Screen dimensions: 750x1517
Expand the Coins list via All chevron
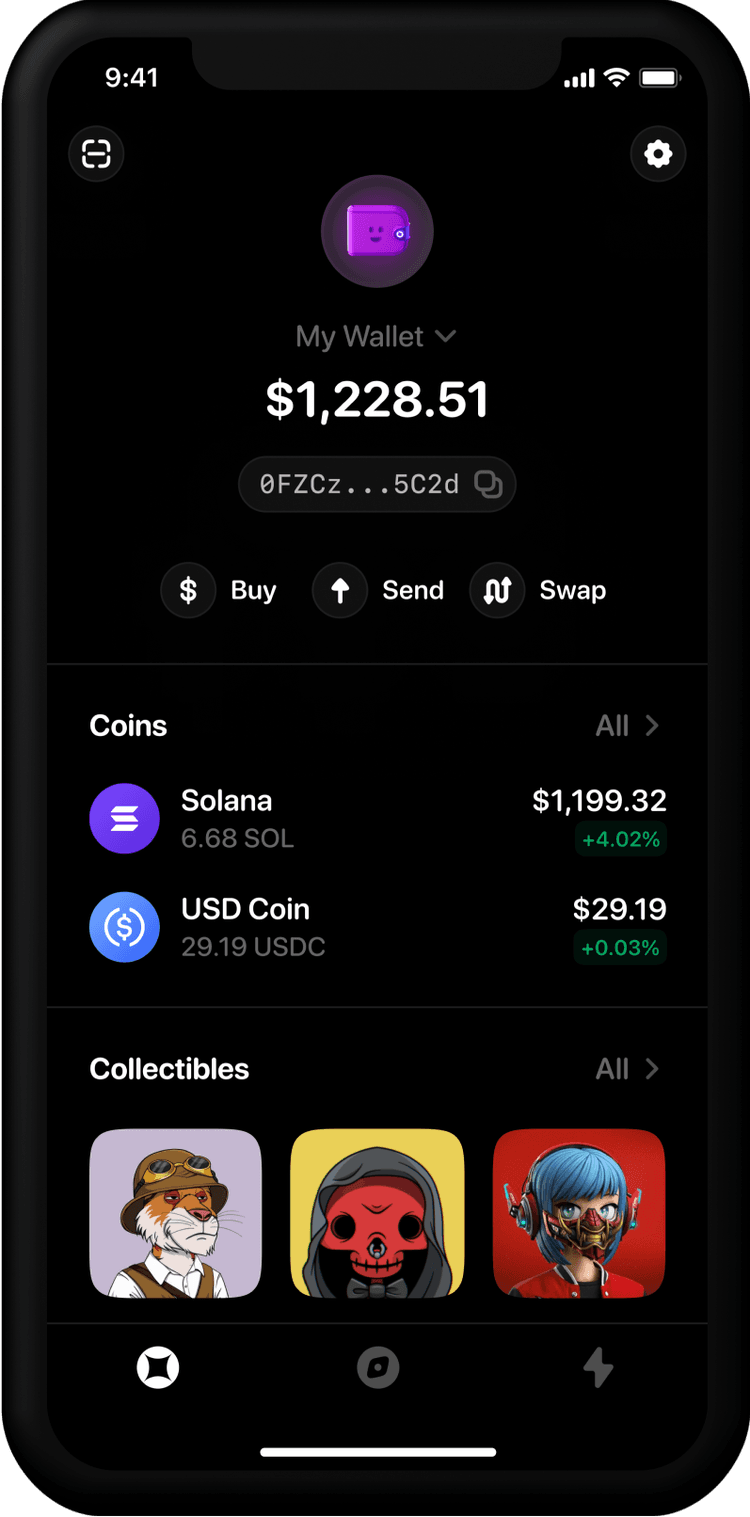click(628, 726)
